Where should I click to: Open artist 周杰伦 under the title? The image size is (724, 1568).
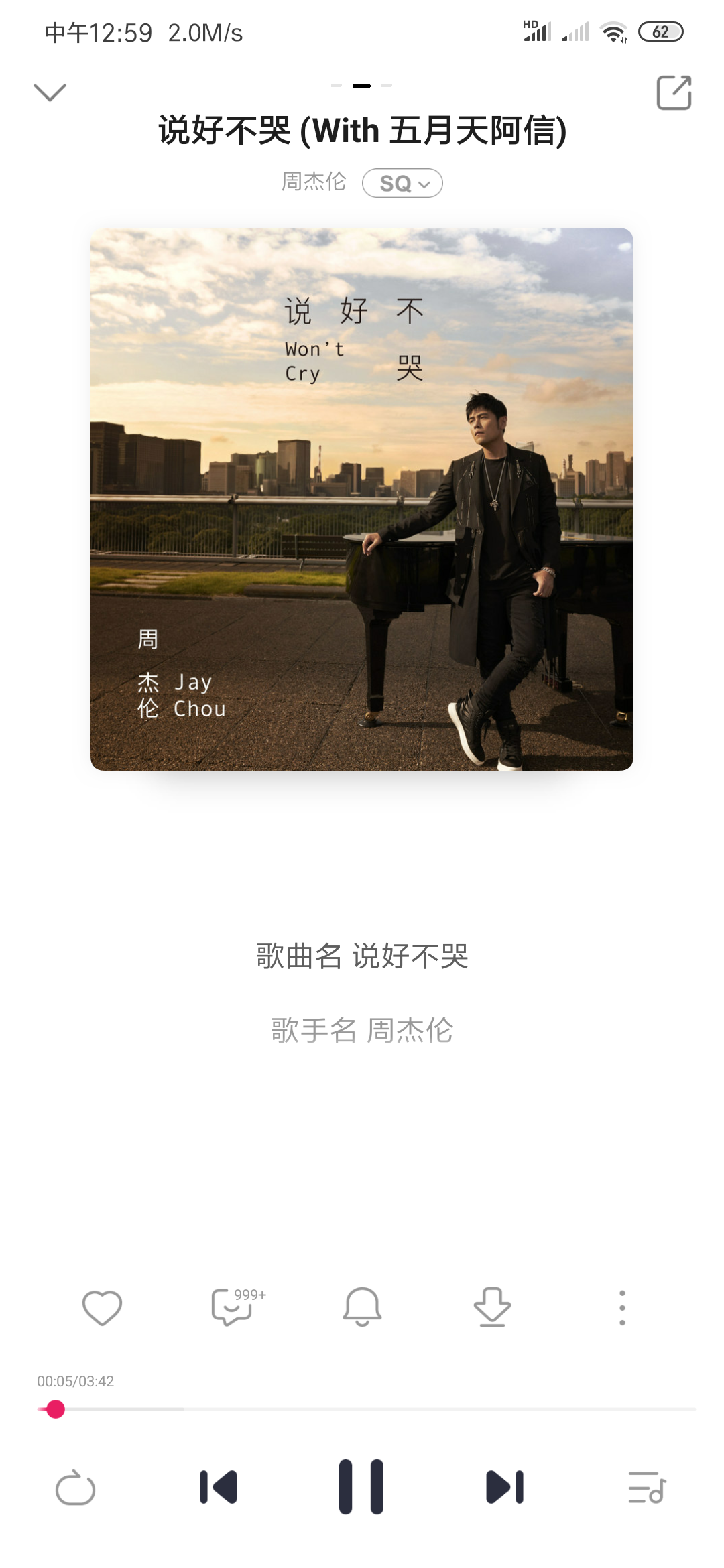(314, 182)
